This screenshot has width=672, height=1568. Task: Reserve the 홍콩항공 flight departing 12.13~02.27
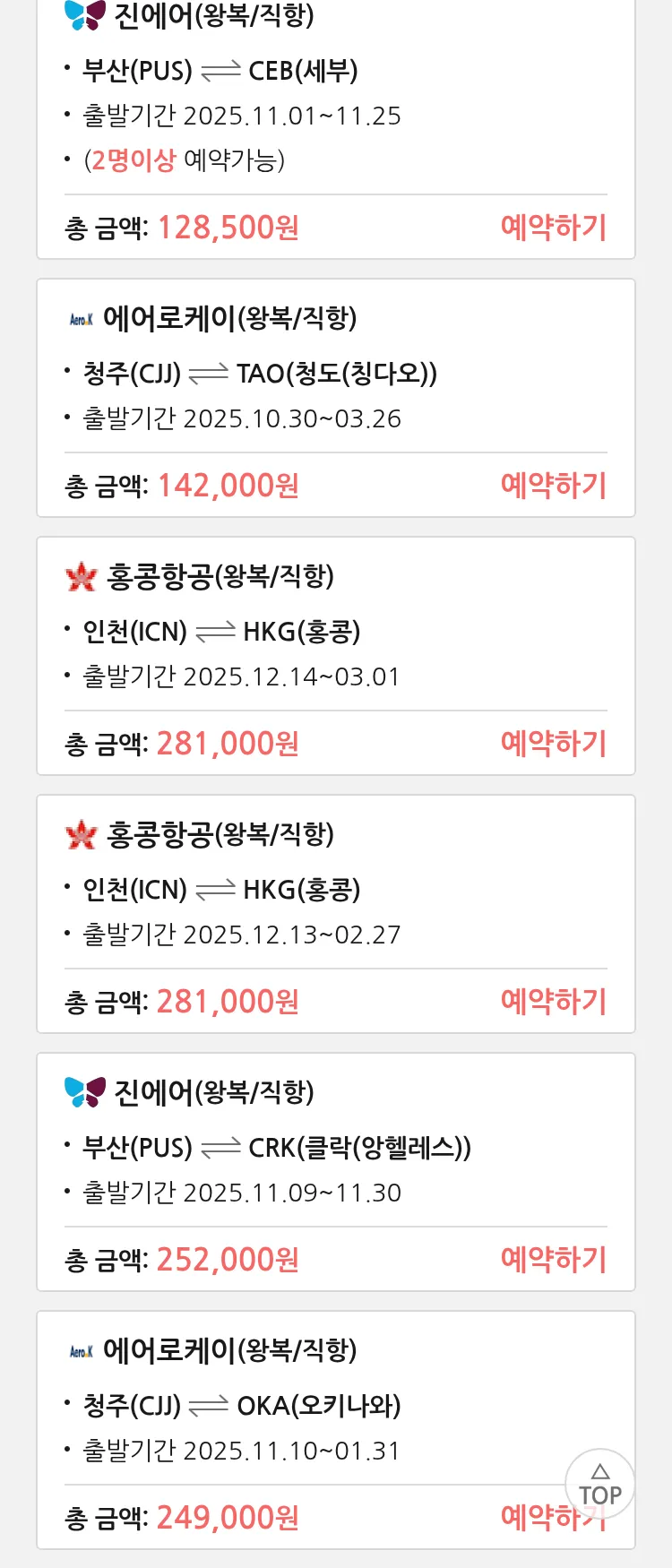(553, 1002)
